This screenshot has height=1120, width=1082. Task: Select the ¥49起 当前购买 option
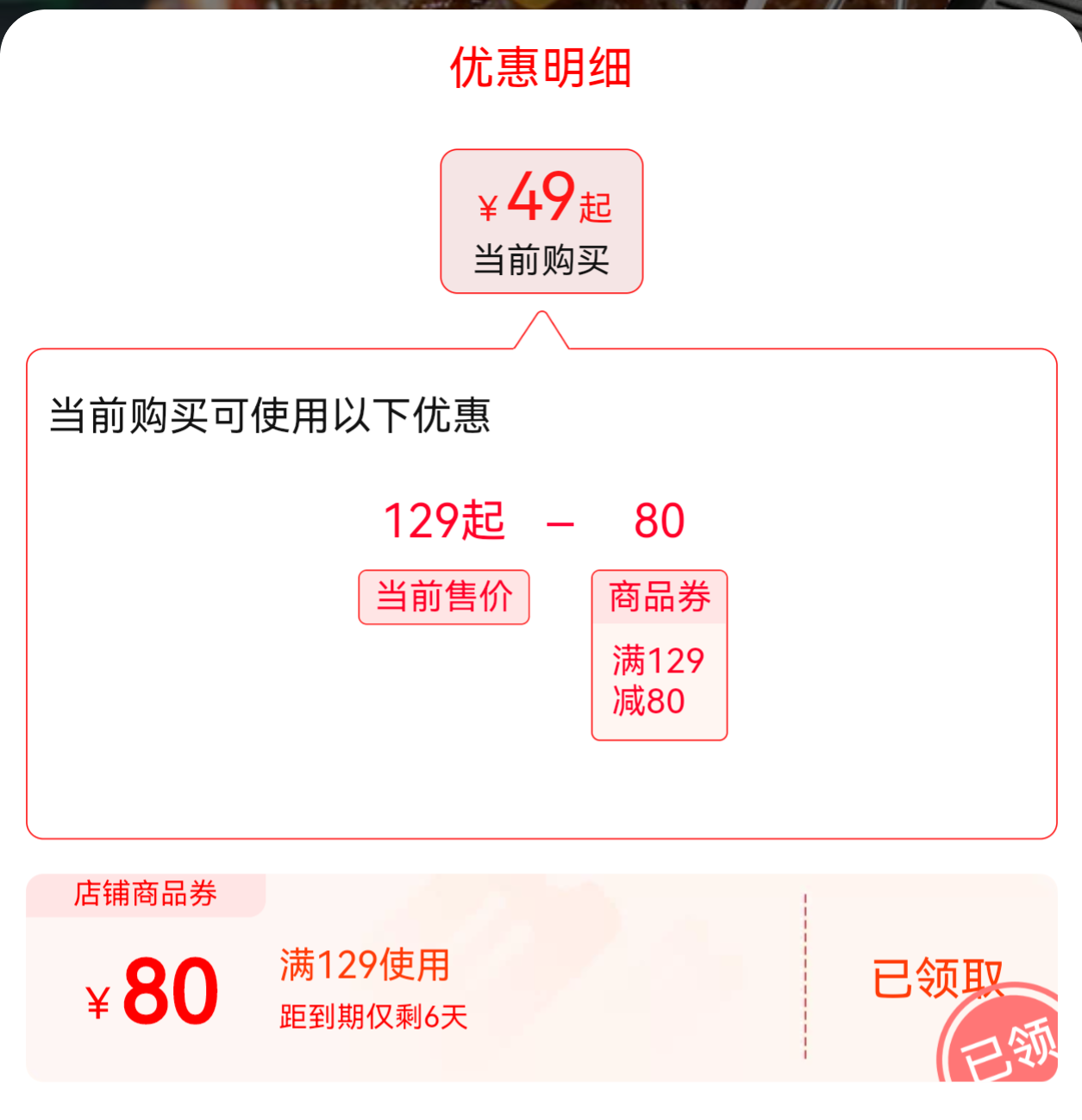(x=541, y=222)
